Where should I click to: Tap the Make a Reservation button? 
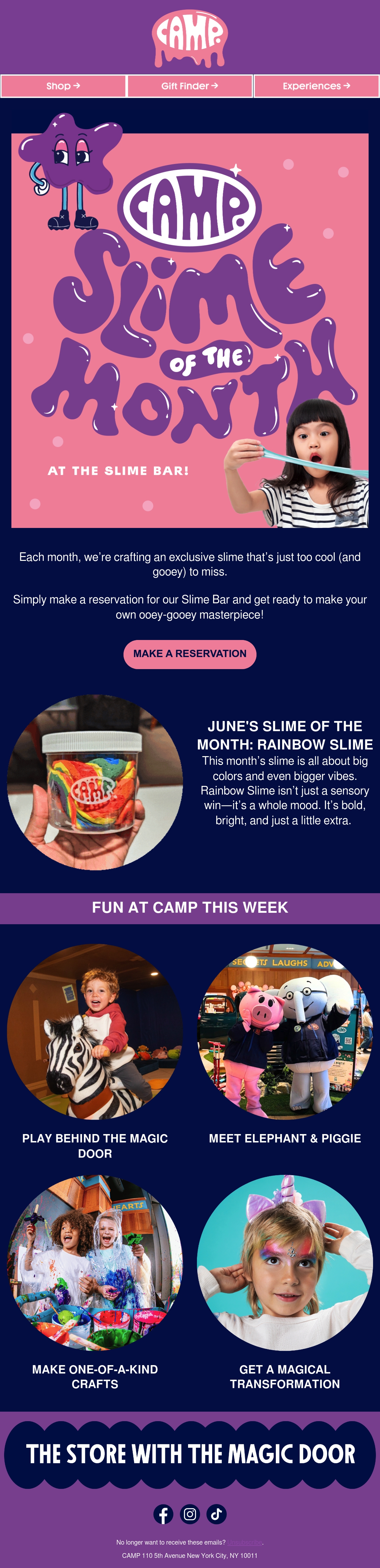pos(190,654)
